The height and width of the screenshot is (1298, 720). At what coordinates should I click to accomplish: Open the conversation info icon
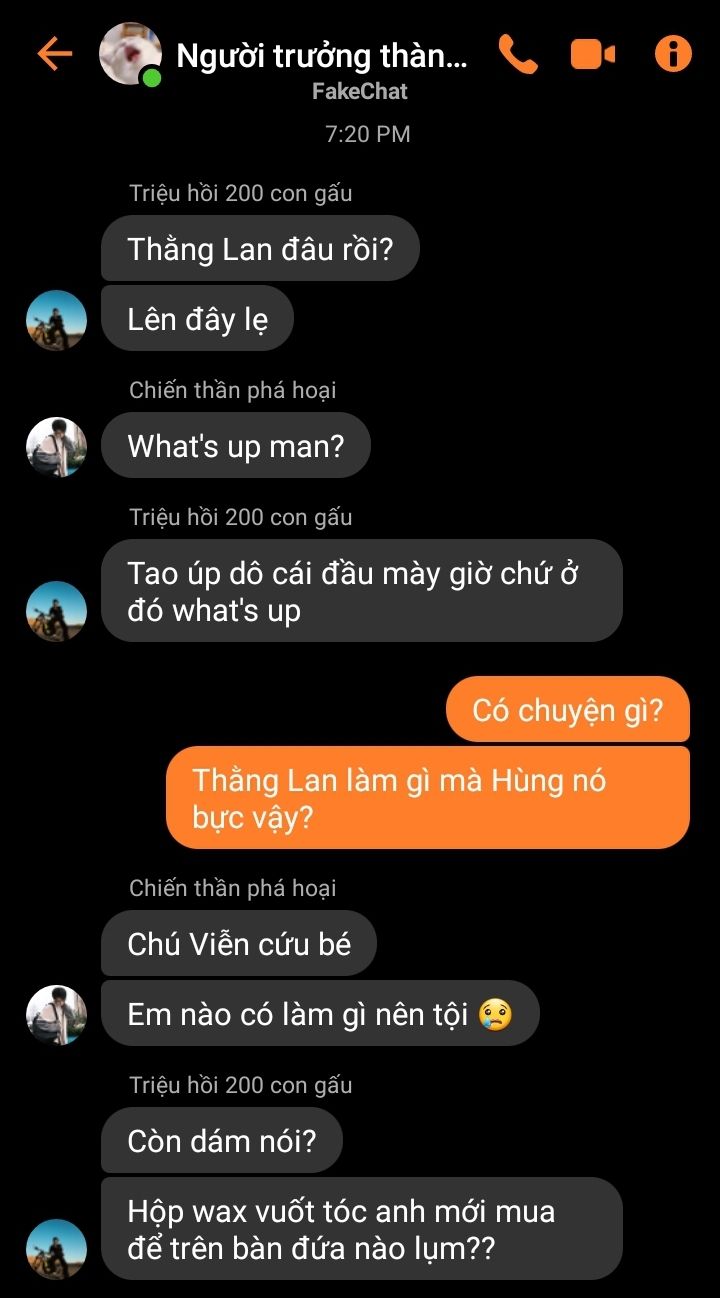(673, 54)
